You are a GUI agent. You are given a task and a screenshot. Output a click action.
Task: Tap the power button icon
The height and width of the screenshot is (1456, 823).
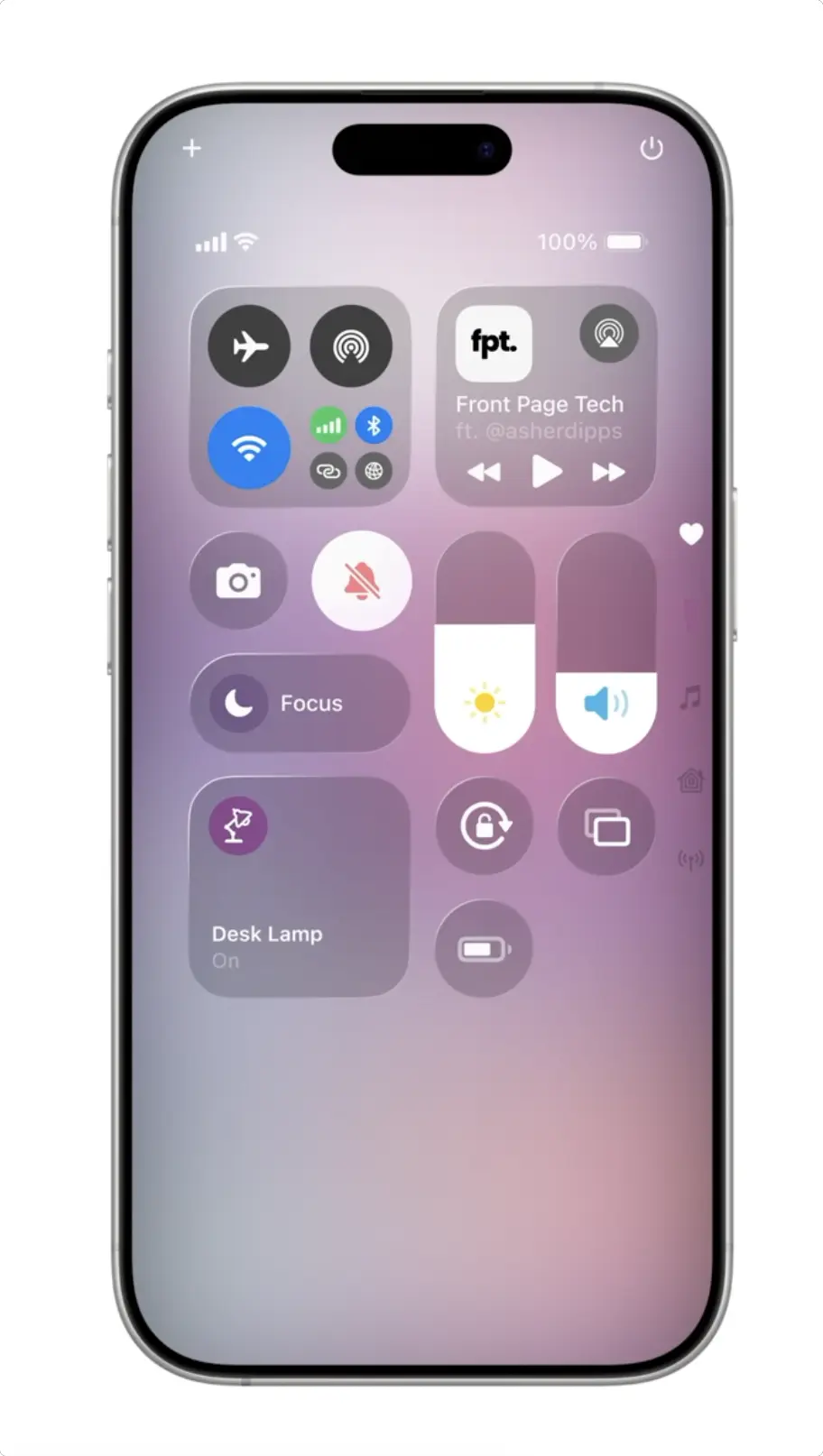click(651, 148)
